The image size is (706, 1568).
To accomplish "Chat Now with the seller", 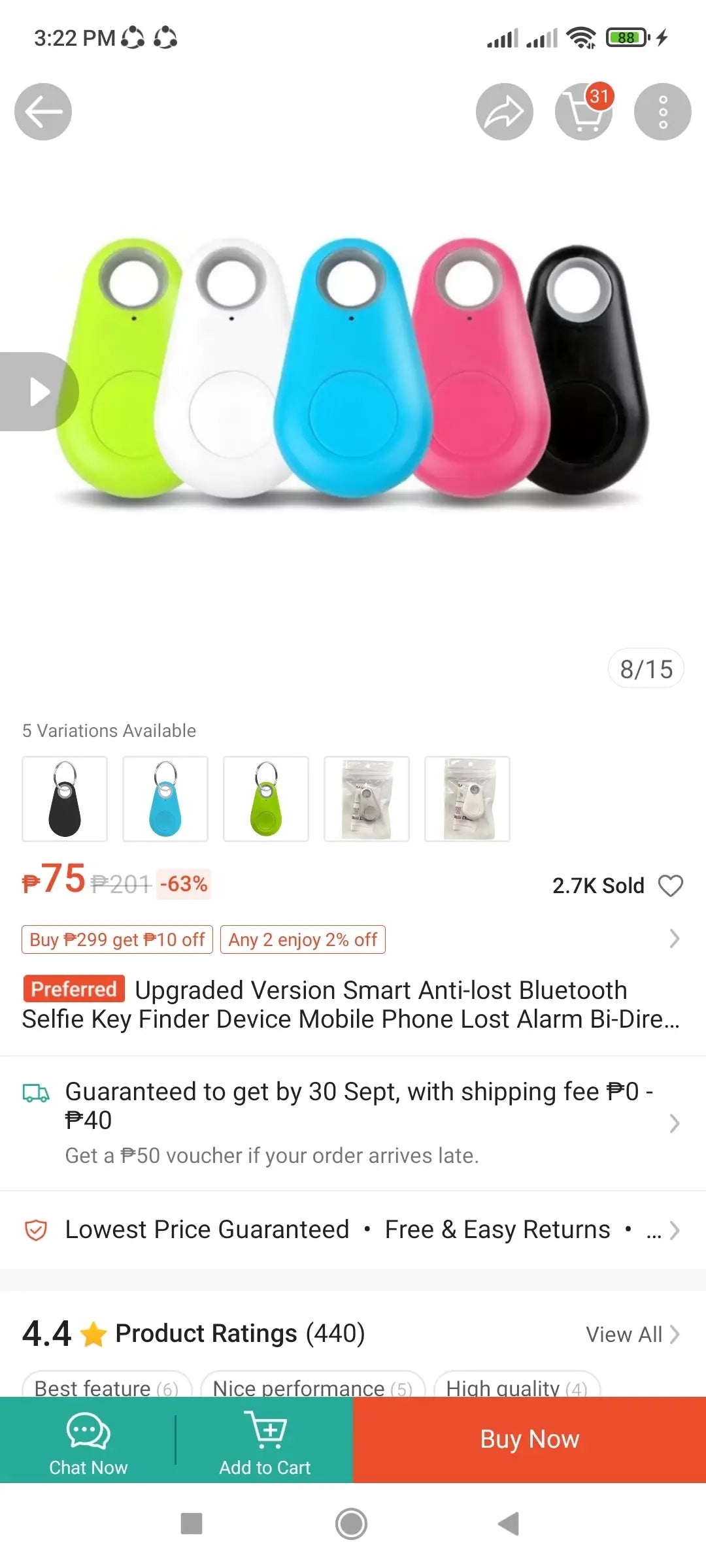I will 88,1441.
